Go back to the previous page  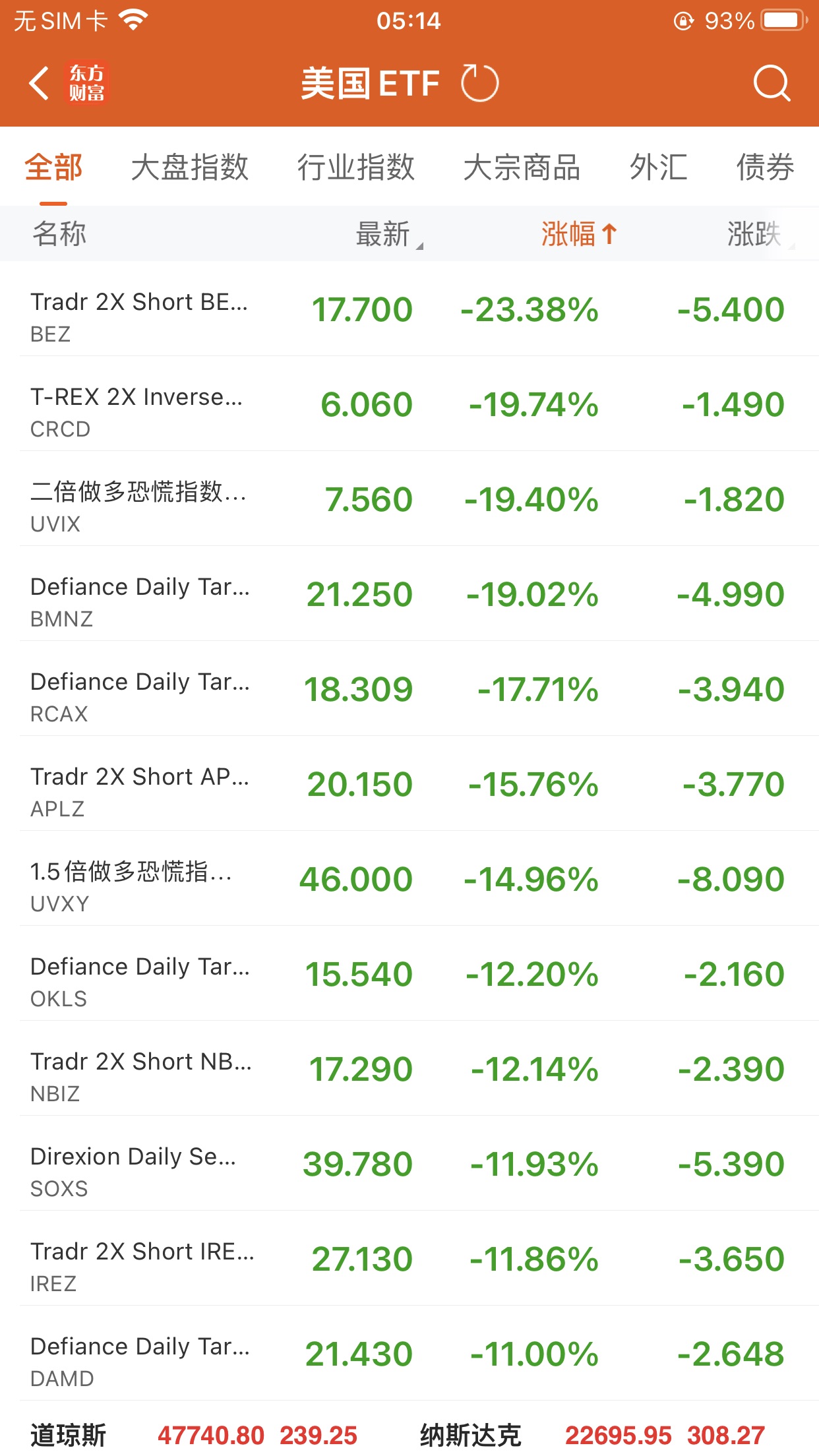point(40,84)
